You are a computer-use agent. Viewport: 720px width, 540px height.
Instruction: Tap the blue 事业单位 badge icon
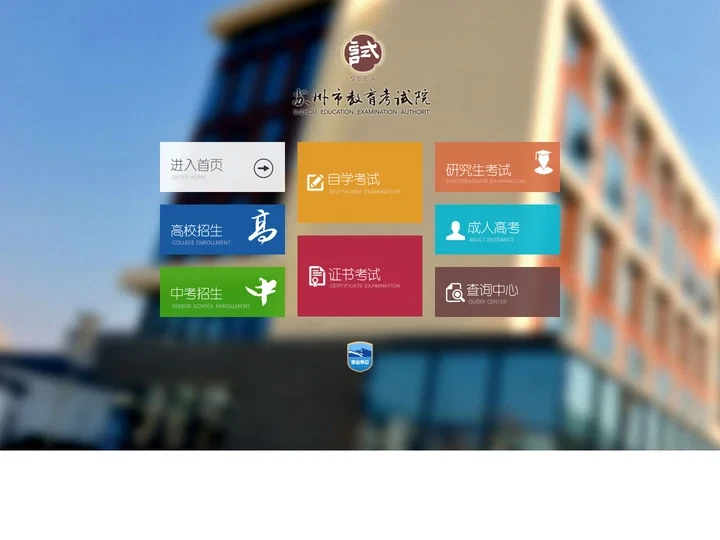[360, 357]
